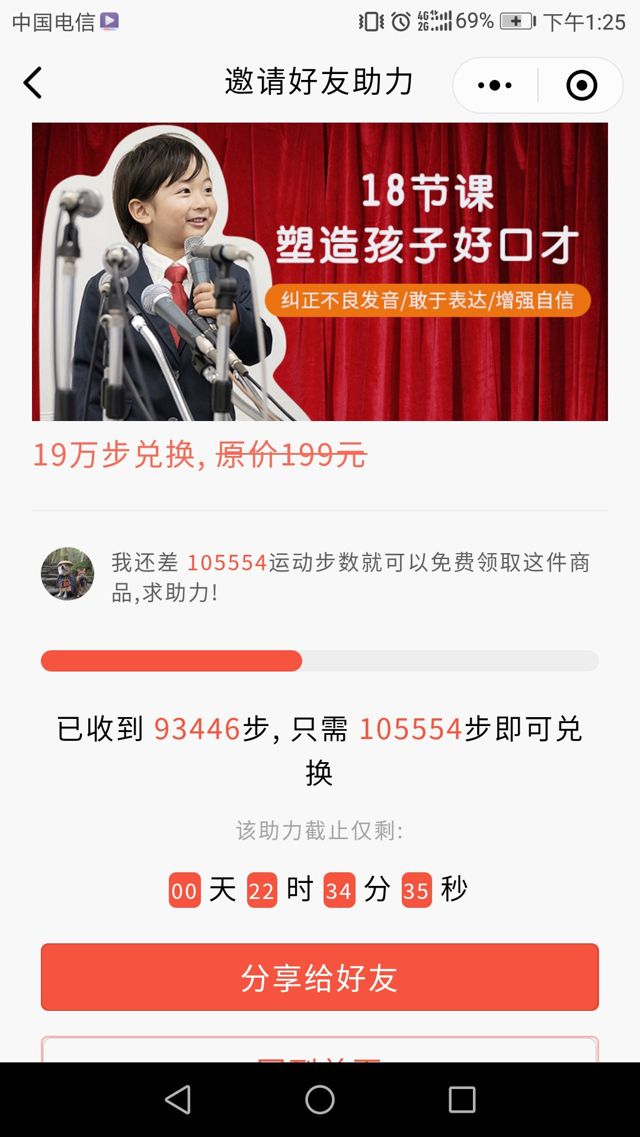Tap the system back navigation button

tap(178, 1100)
